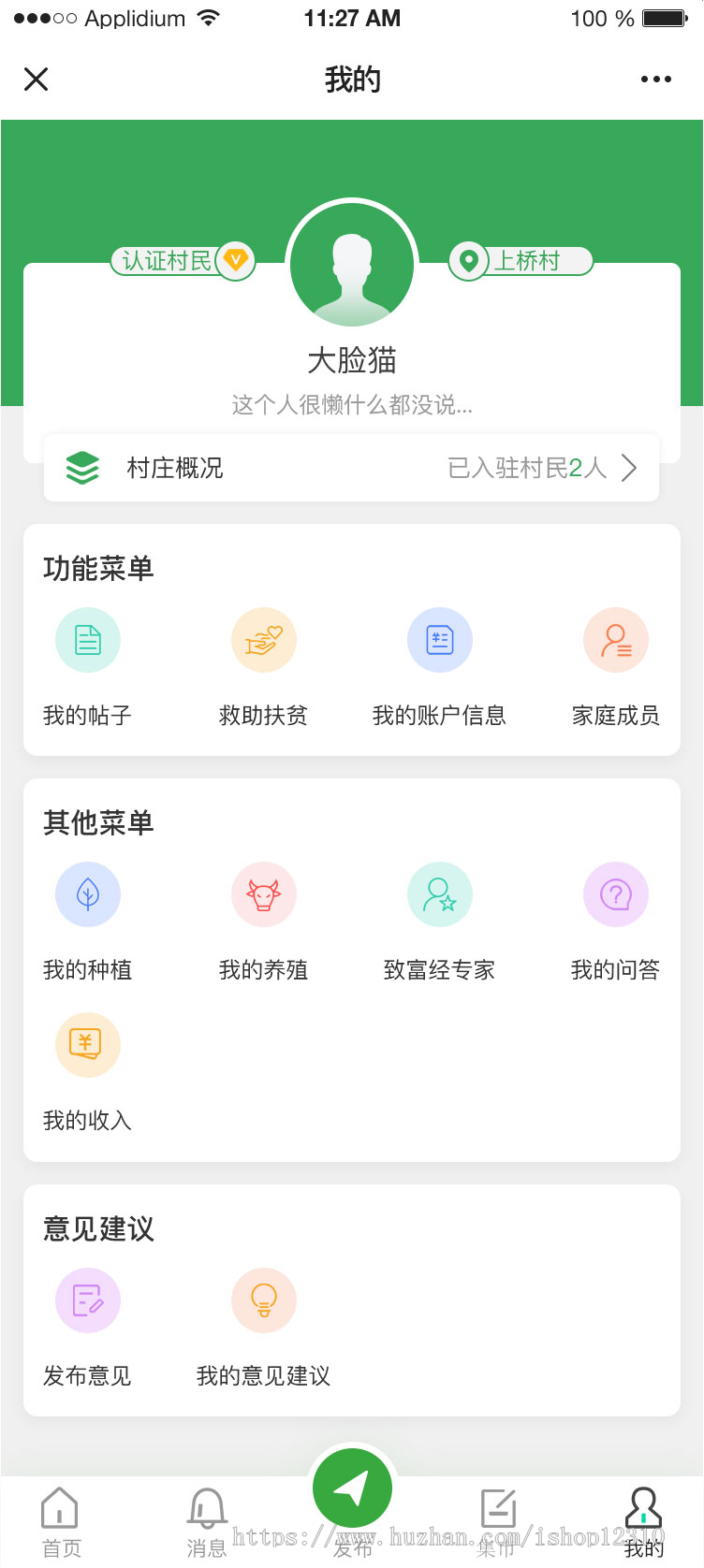The width and height of the screenshot is (704, 1568).
Task: Open the top-right more options menu
Action: point(654,79)
